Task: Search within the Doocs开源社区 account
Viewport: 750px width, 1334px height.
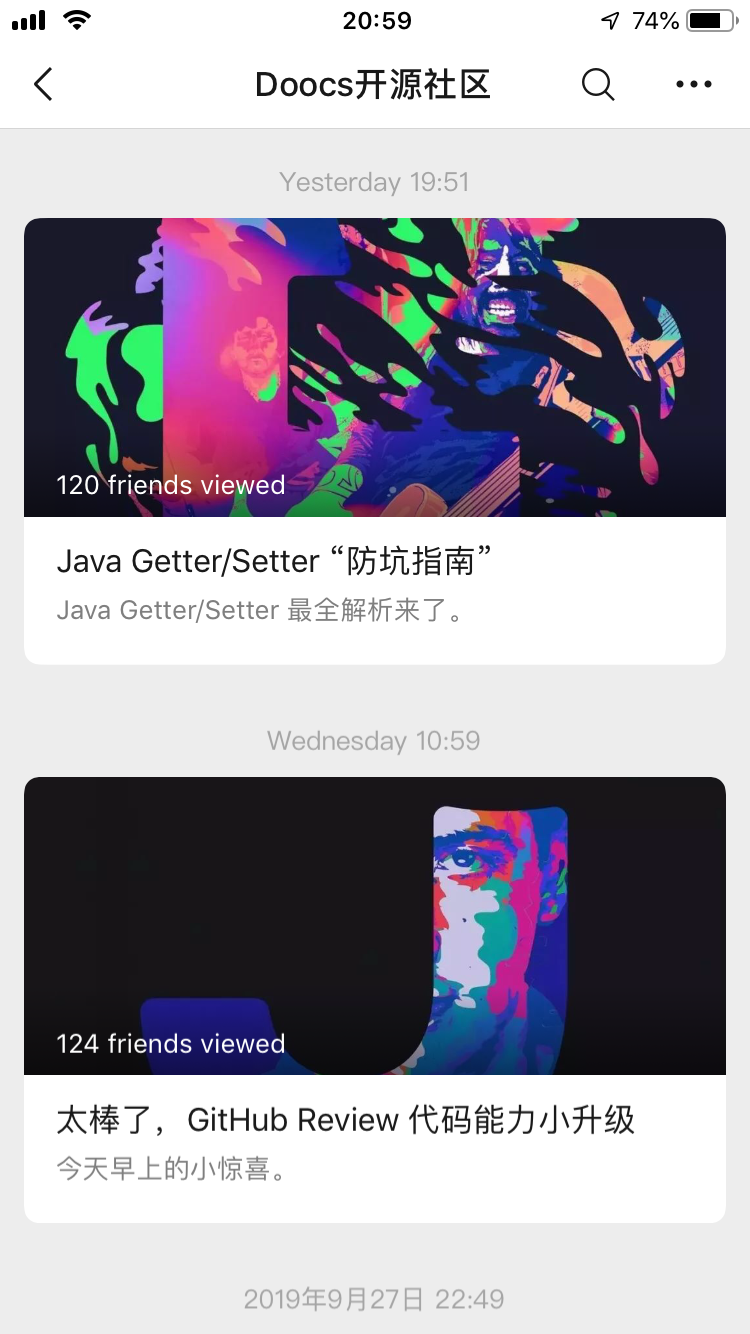Action: (x=597, y=85)
